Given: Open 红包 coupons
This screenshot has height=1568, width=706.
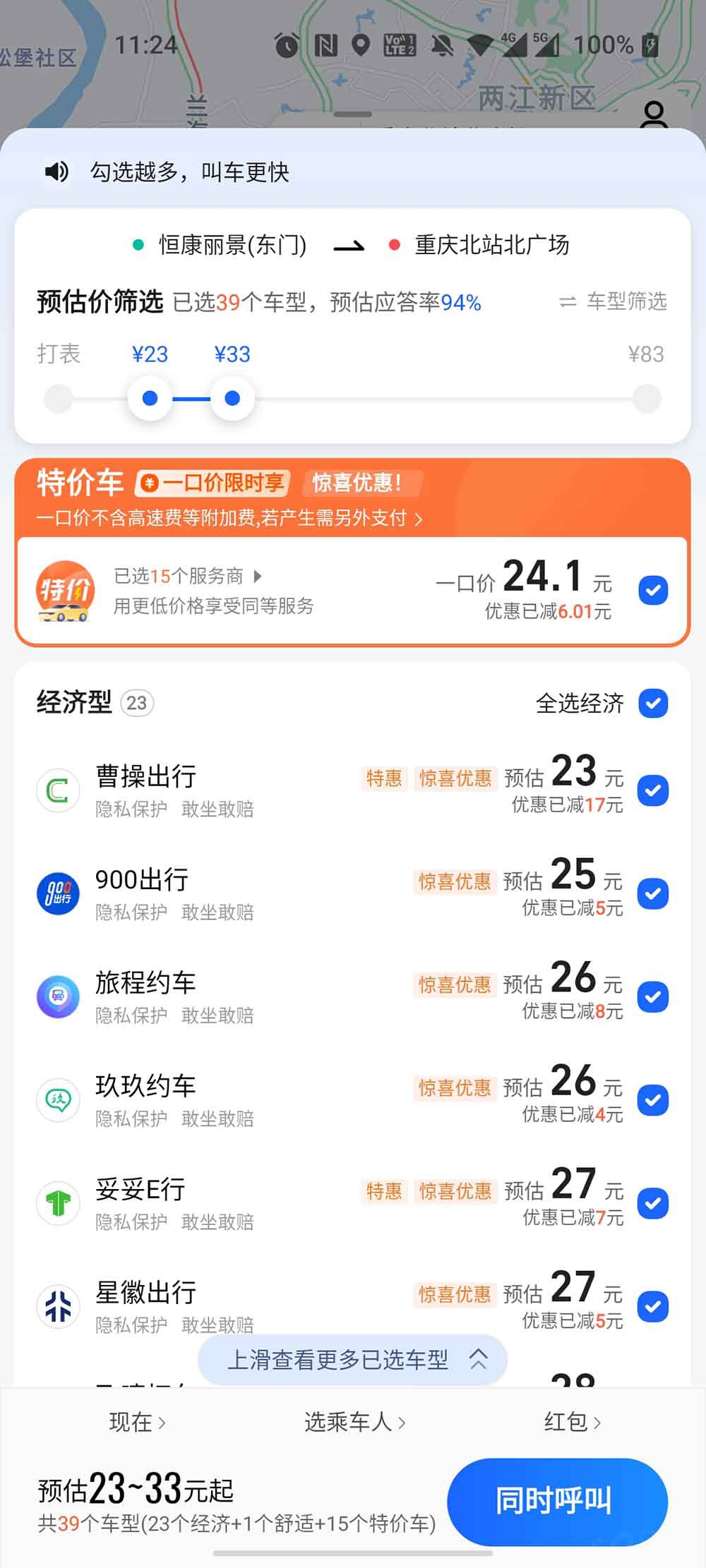Looking at the screenshot, I should 572,1422.
